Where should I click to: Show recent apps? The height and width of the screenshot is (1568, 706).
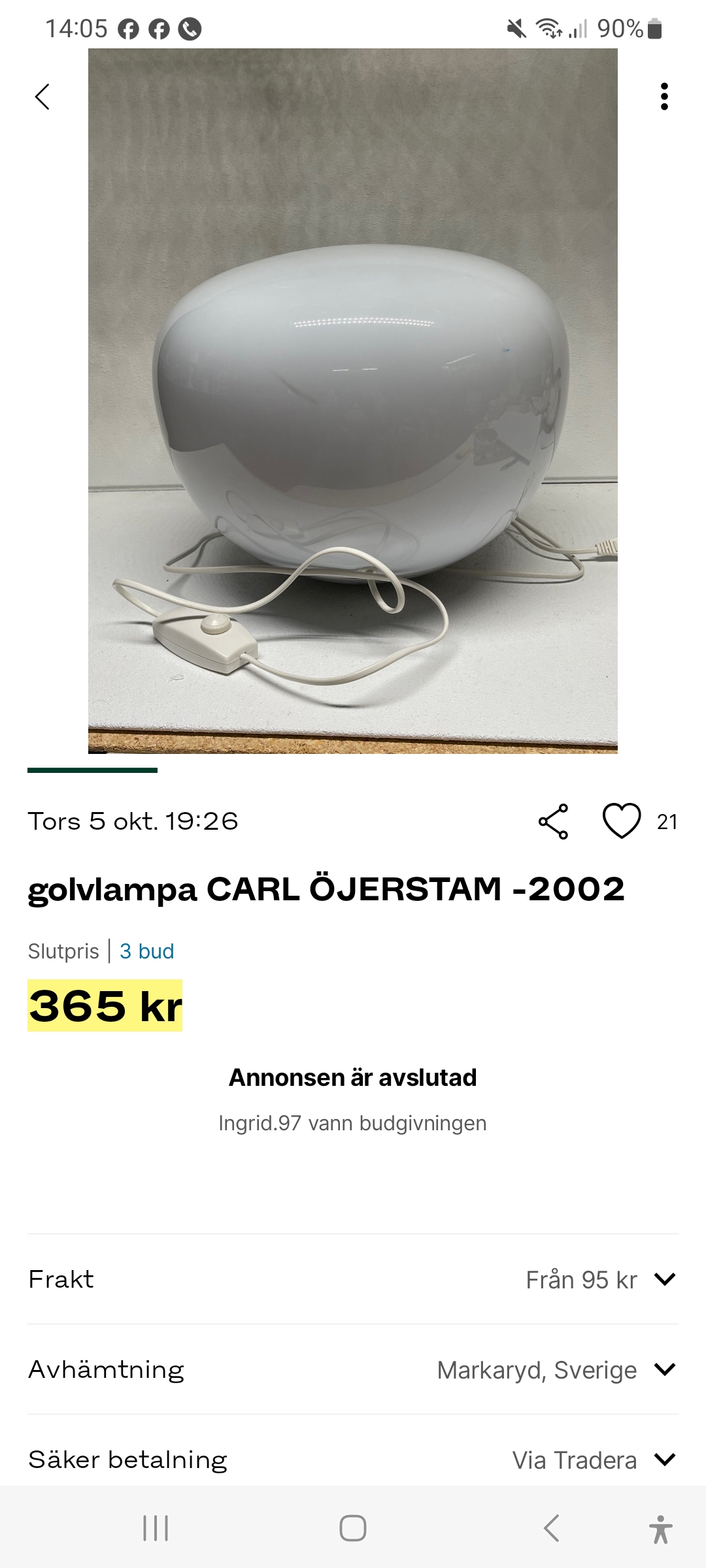(x=156, y=1528)
